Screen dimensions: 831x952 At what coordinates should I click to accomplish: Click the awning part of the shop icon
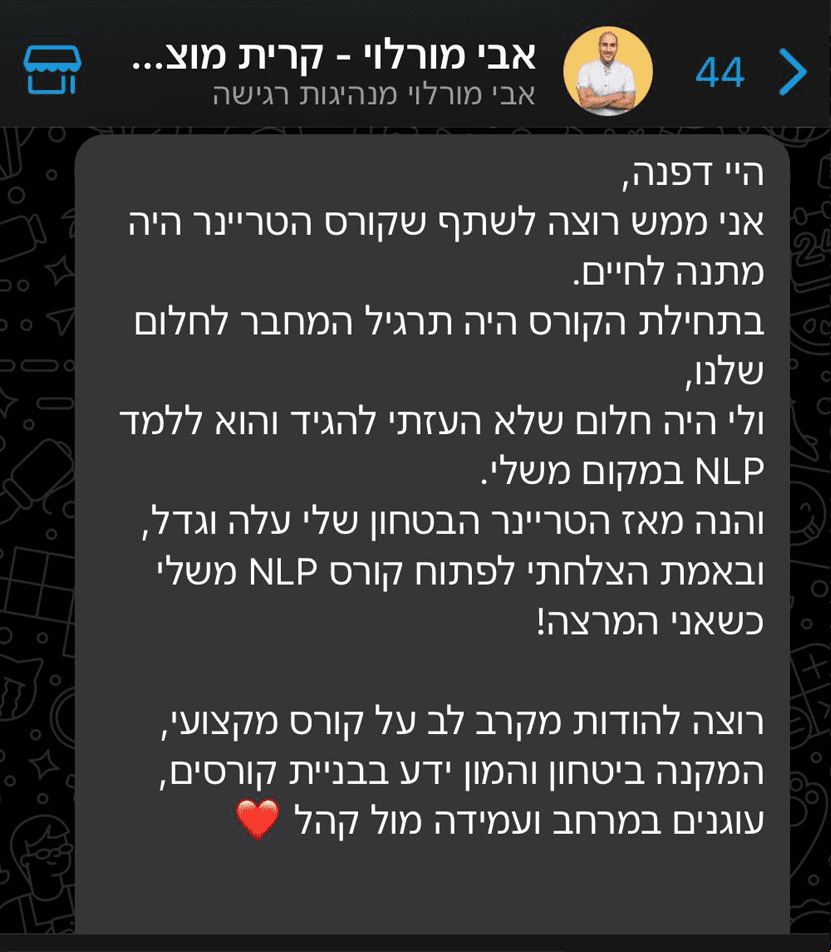point(52,56)
